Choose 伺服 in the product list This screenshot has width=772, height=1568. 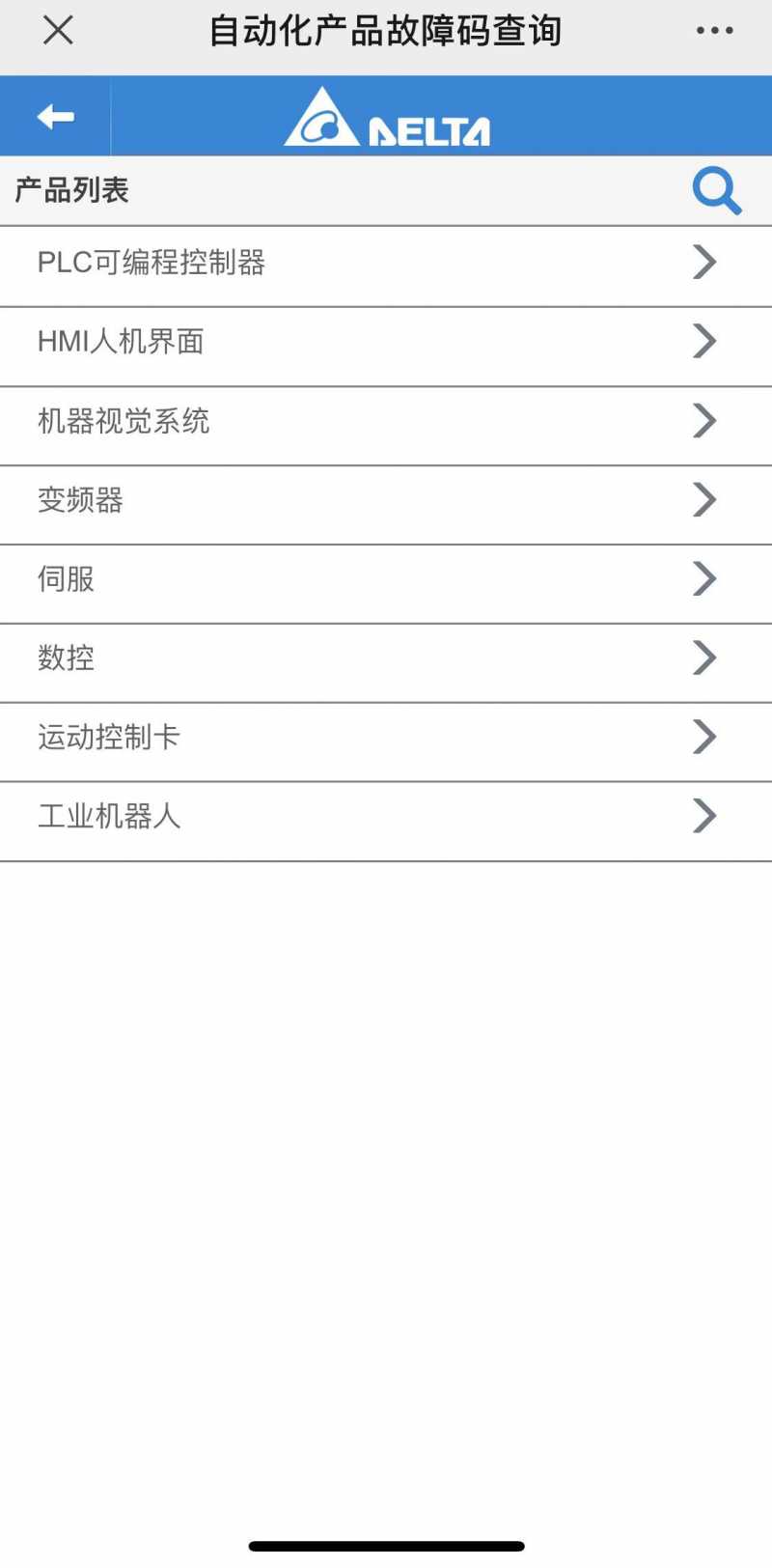[386, 584]
